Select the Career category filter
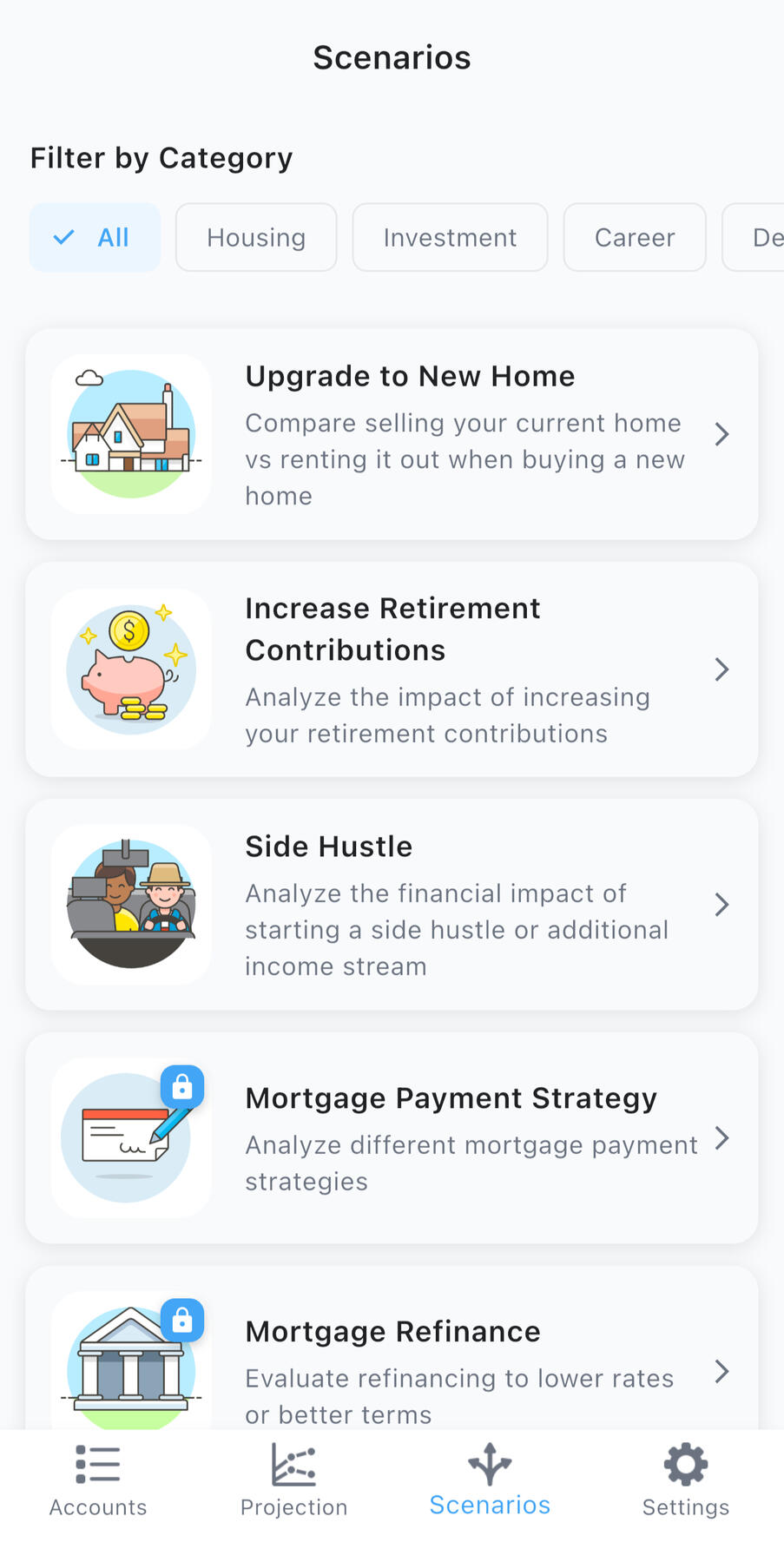Screen dimensions: 784x1562 [x=634, y=237]
